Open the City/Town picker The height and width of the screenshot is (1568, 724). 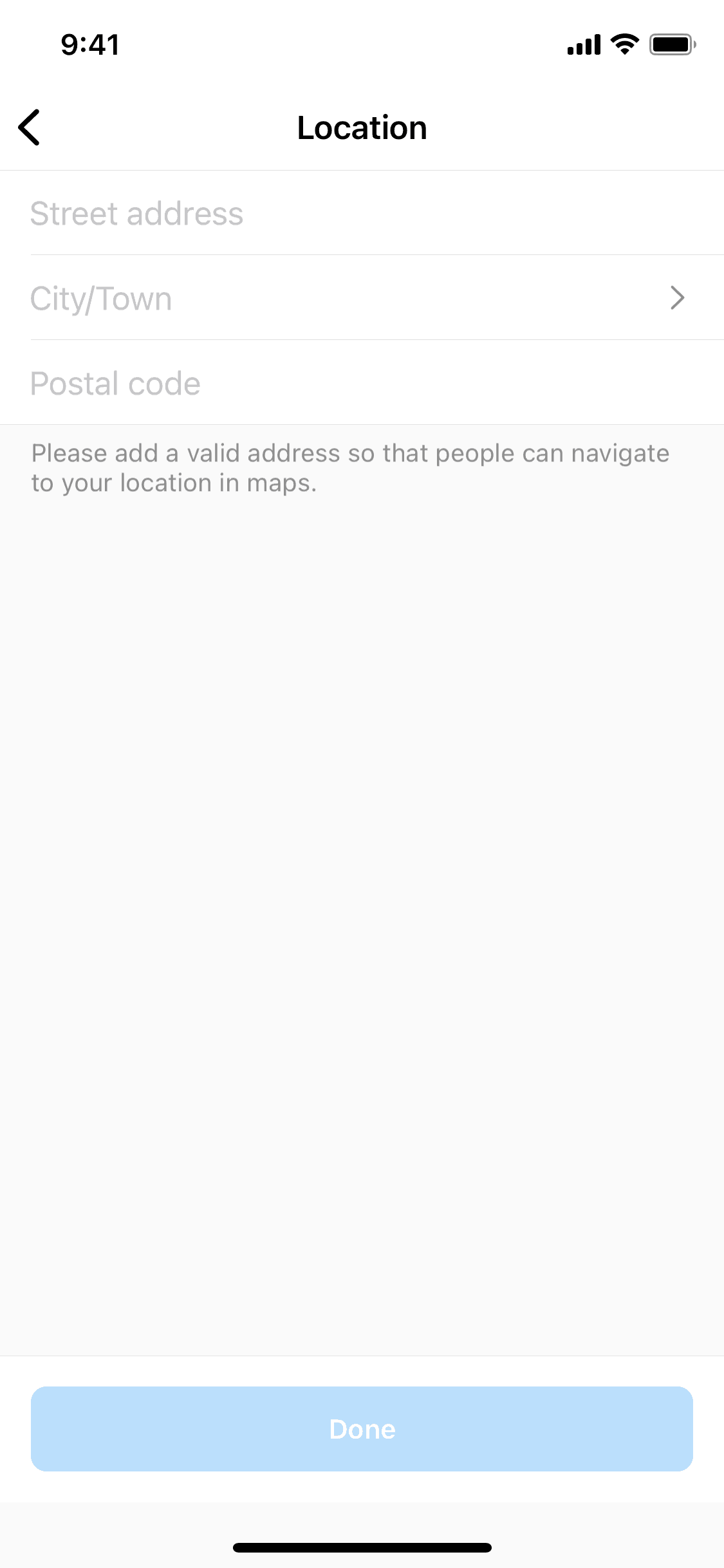coord(360,299)
